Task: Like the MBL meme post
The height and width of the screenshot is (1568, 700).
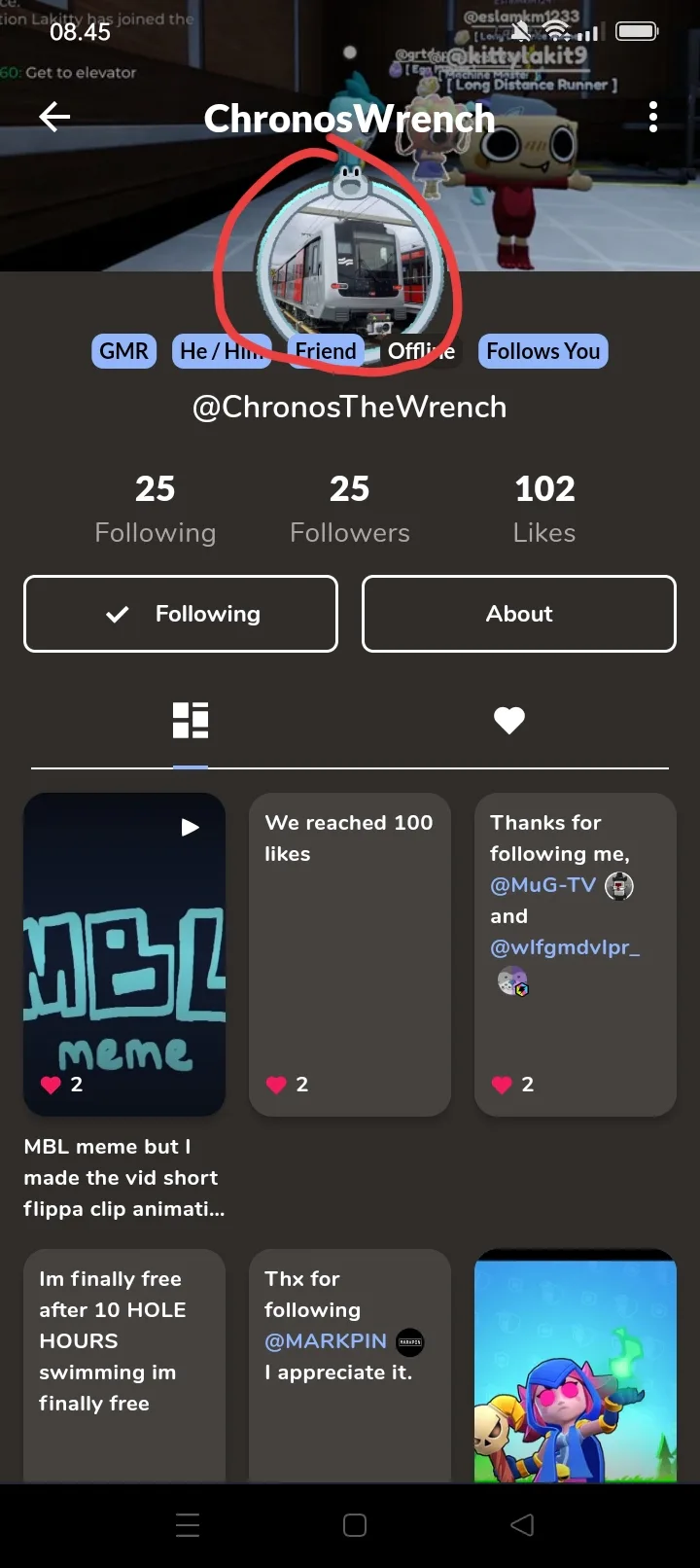Action: pos(52,1085)
